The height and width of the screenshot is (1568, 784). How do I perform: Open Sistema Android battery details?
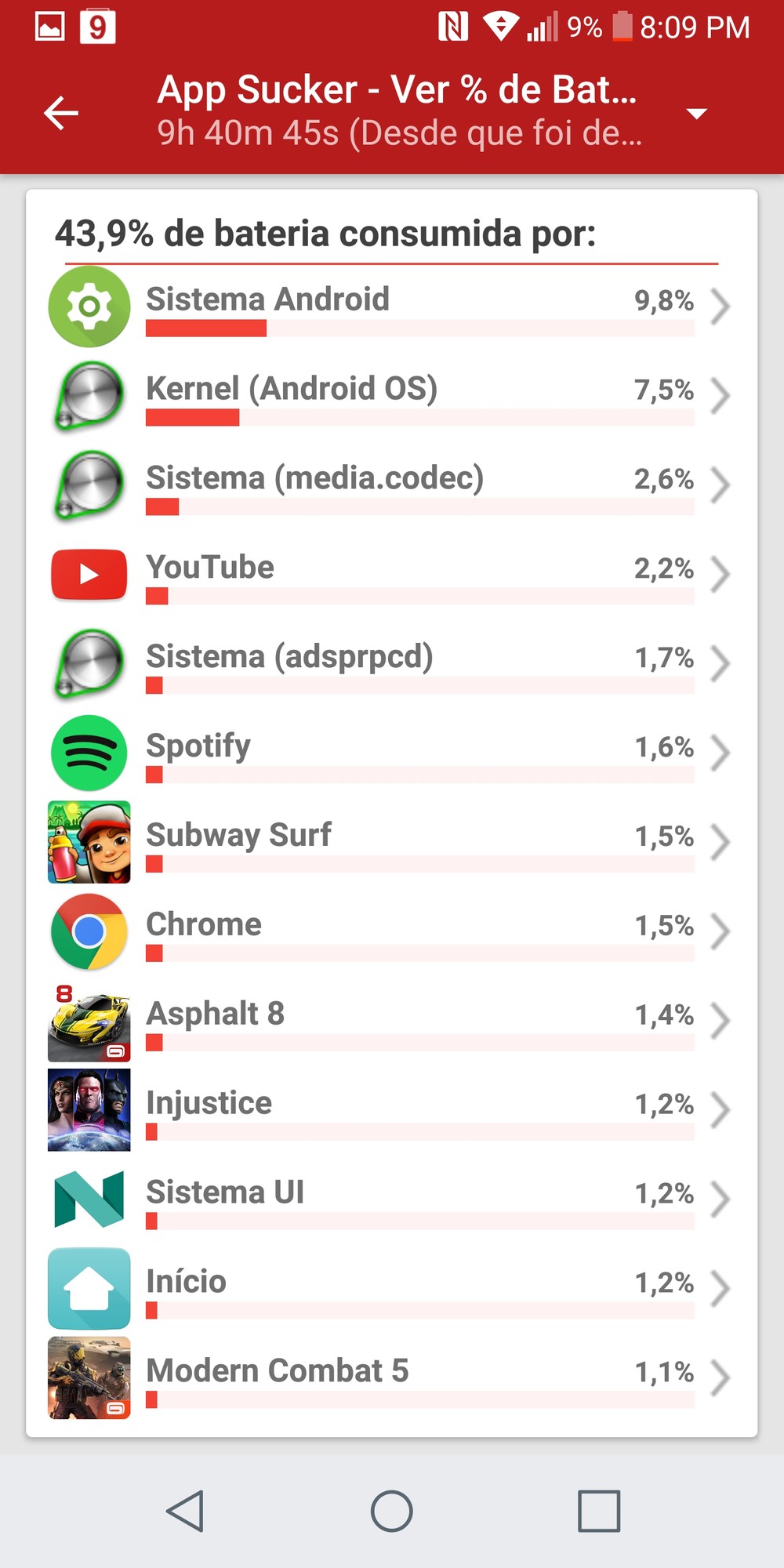click(x=392, y=307)
